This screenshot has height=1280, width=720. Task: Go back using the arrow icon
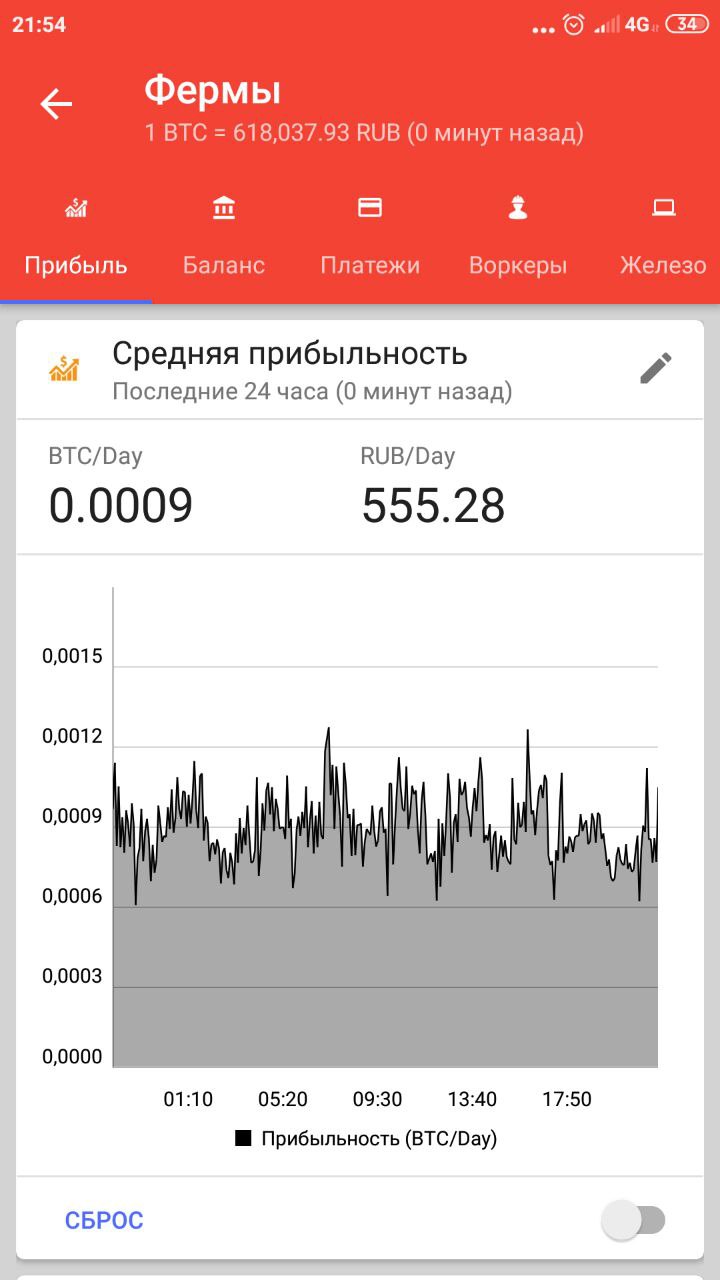click(x=56, y=104)
